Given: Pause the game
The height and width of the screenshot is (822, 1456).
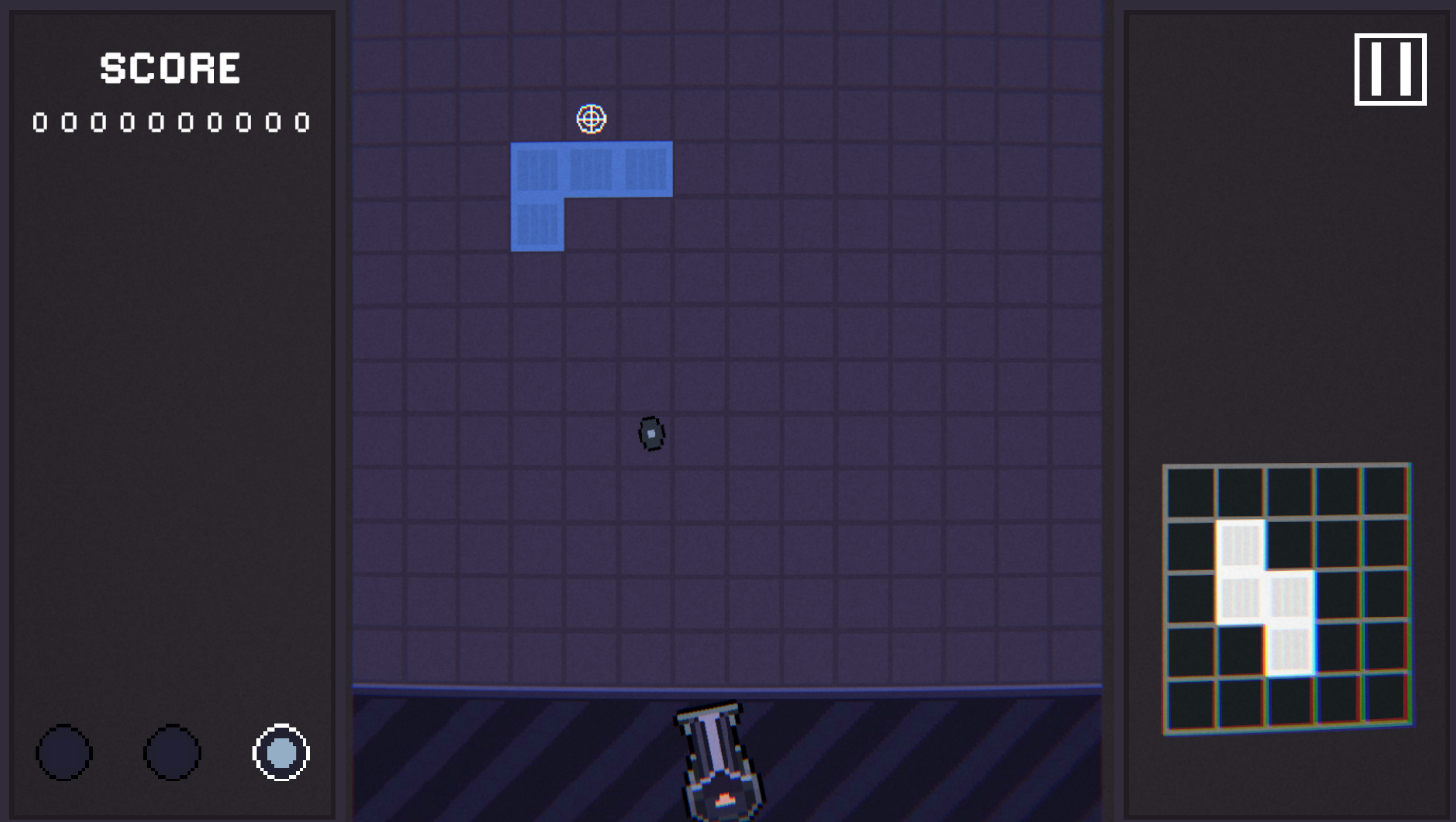Looking at the screenshot, I should (x=1390, y=69).
